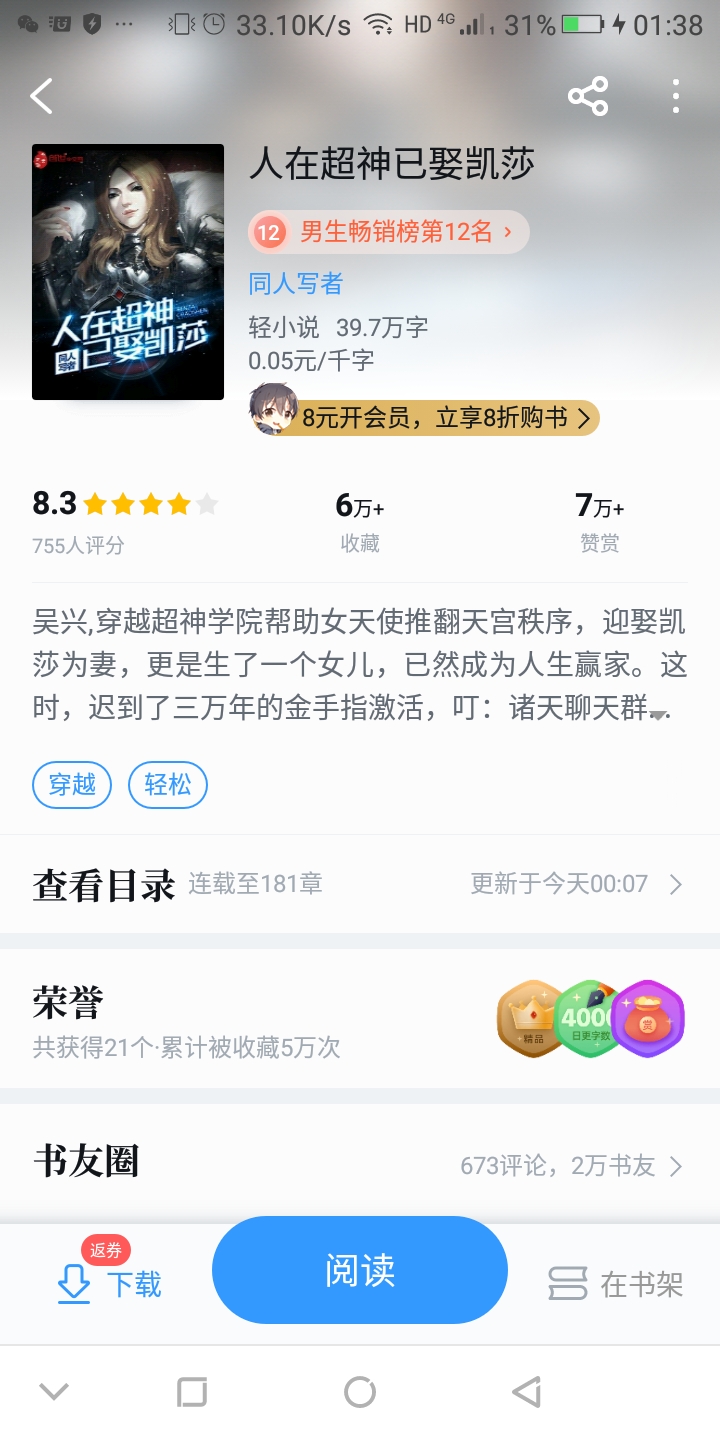Start reading with the 阅读 button

(360, 1270)
